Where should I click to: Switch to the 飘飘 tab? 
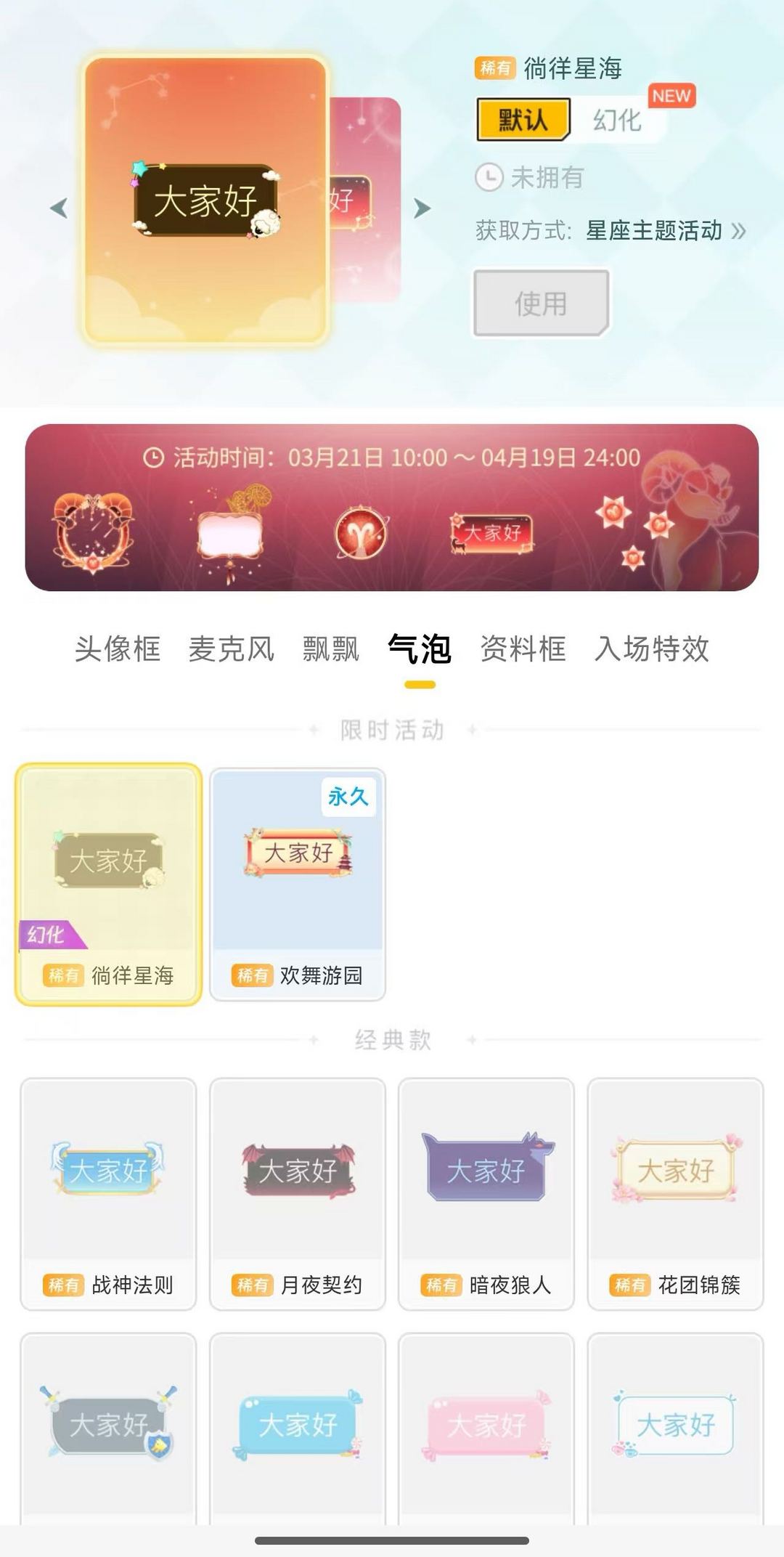pos(331,649)
